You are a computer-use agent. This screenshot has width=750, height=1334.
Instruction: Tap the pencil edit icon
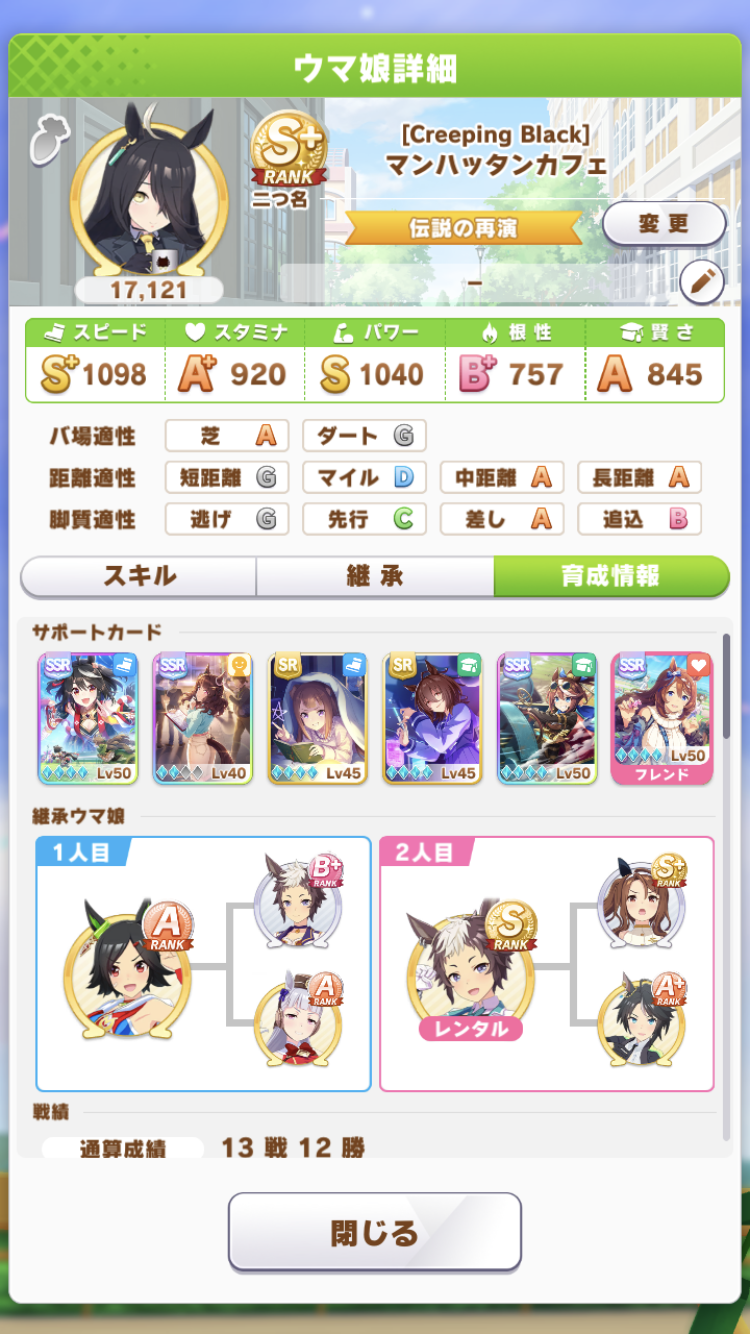702,283
